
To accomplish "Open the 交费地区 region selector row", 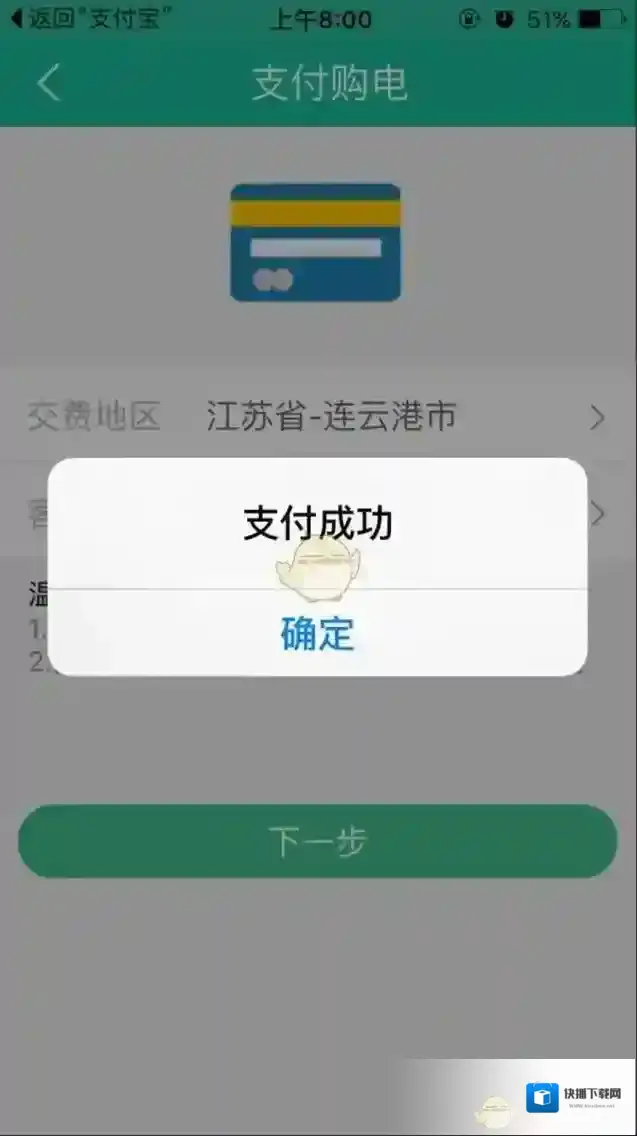I will 318,417.
